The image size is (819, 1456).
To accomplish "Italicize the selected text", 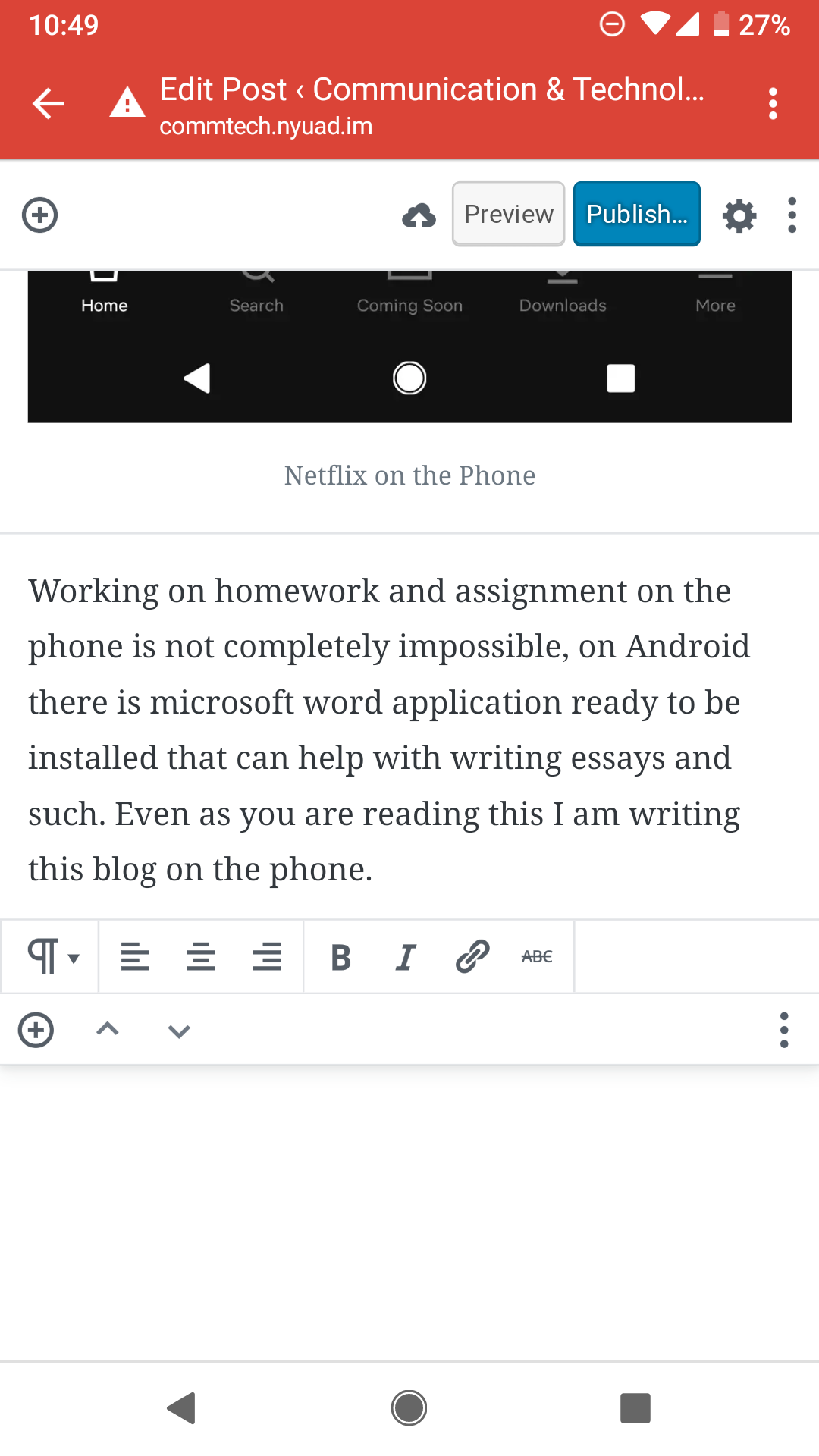I will tap(406, 957).
